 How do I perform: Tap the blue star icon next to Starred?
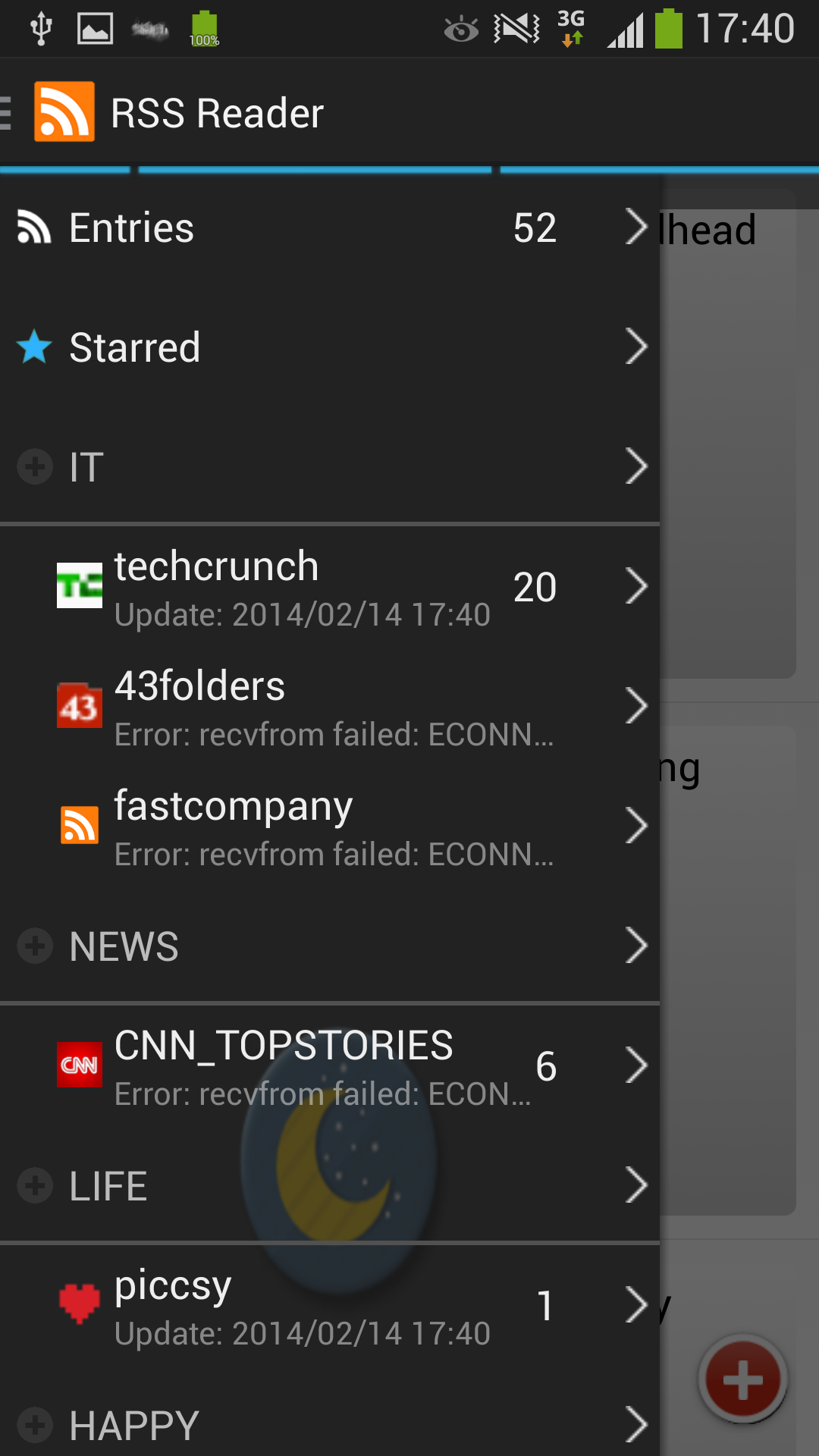[33, 347]
